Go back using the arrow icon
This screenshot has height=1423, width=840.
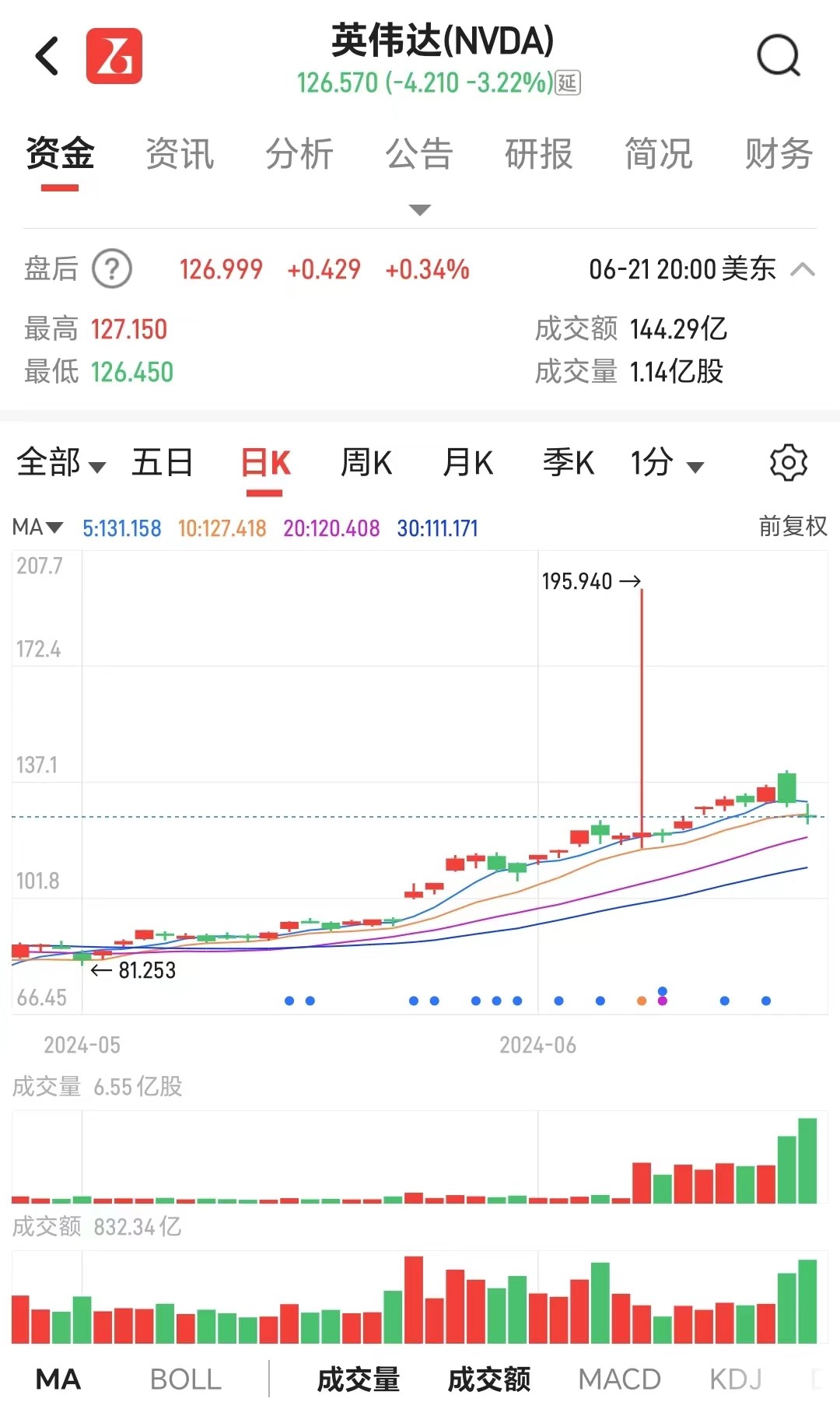47,56
